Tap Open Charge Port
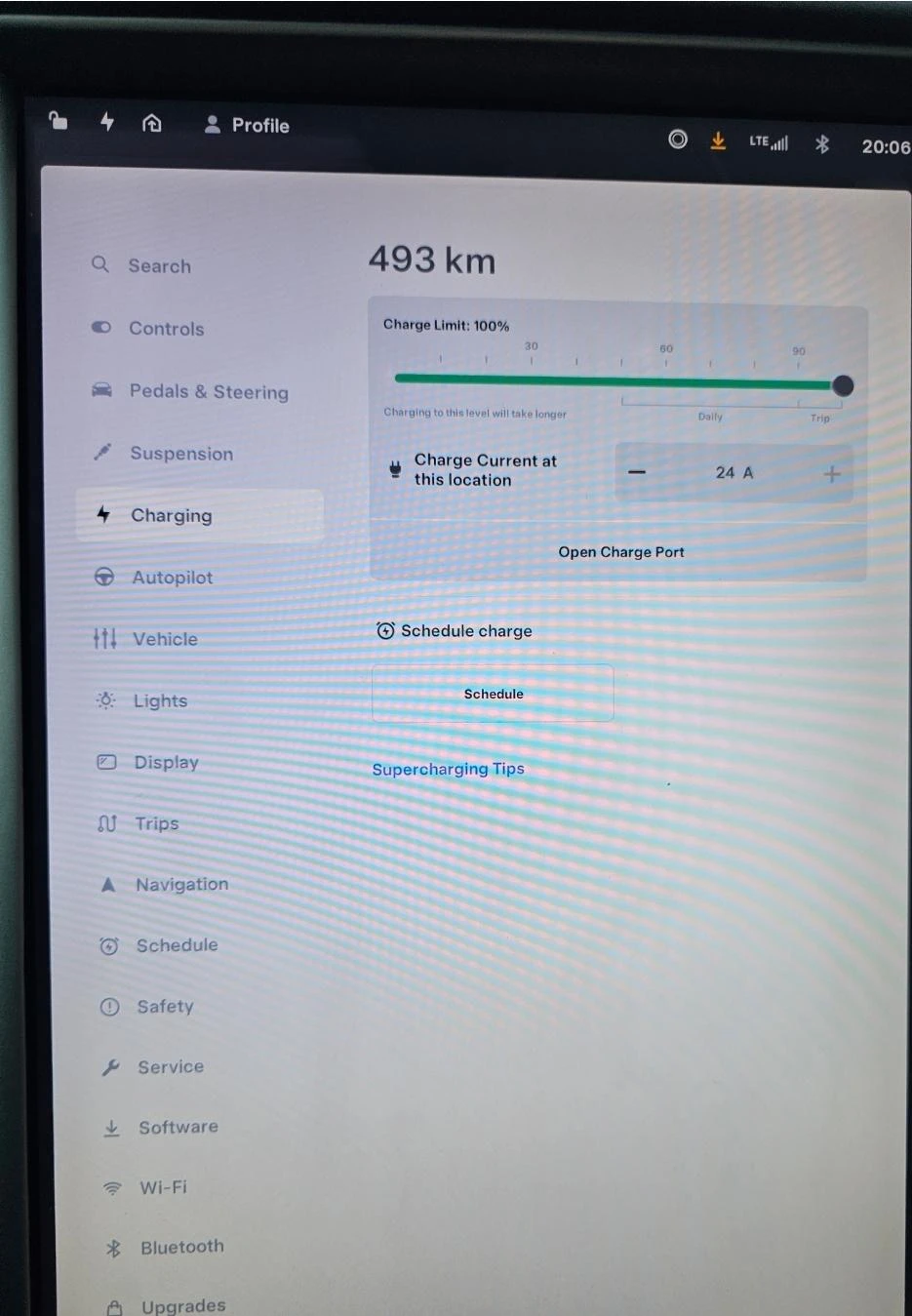 click(x=620, y=552)
